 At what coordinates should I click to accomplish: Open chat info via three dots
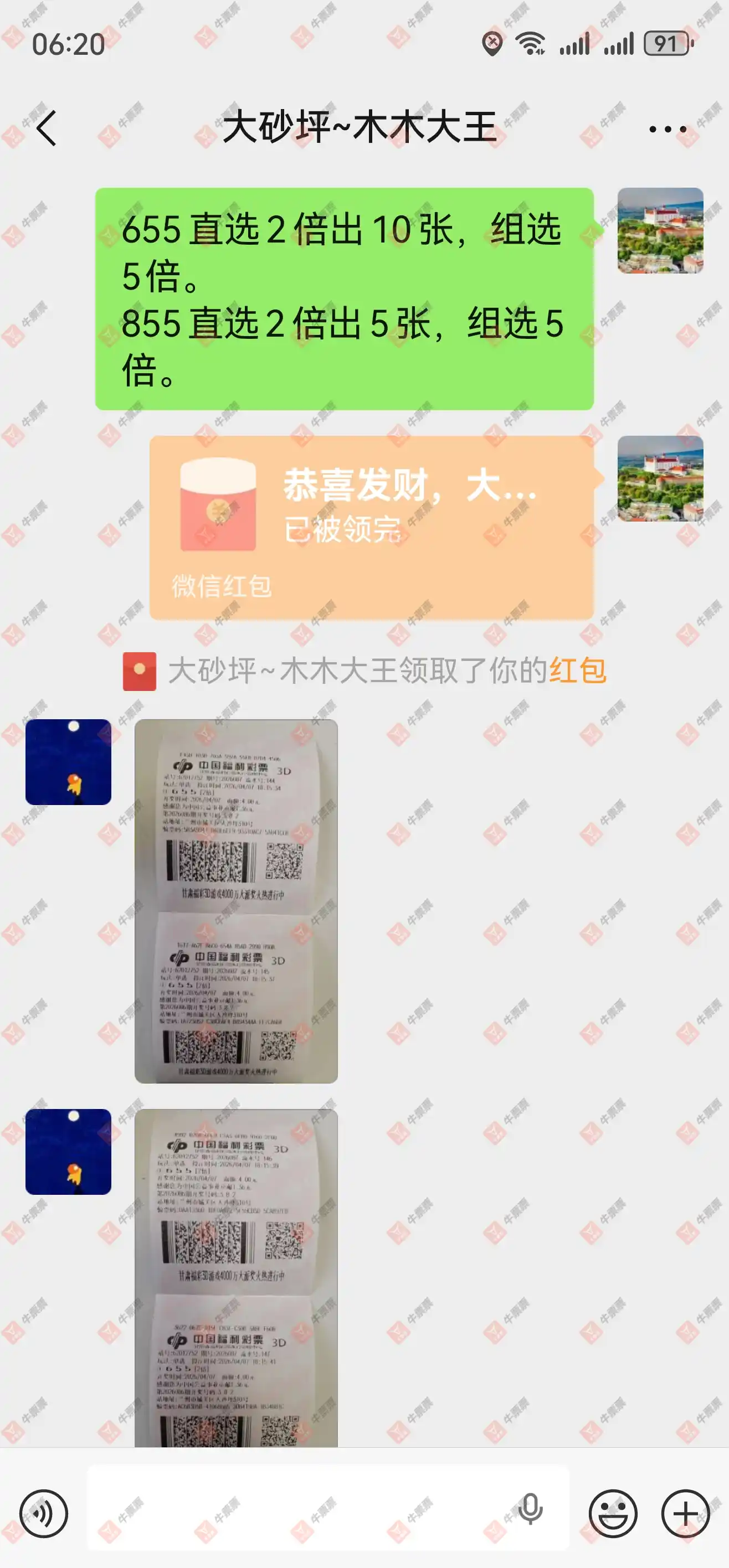coord(668,129)
